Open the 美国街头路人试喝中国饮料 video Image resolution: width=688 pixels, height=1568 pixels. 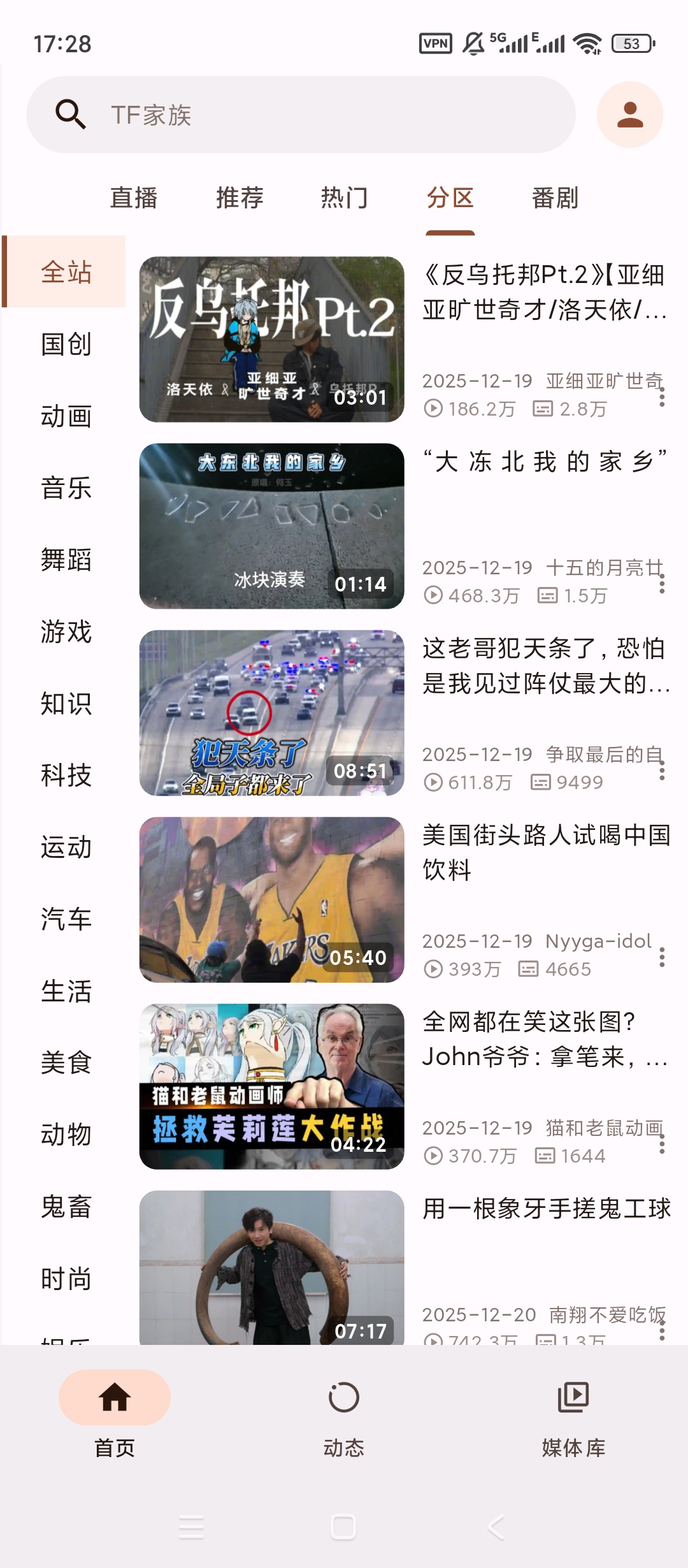[272, 899]
